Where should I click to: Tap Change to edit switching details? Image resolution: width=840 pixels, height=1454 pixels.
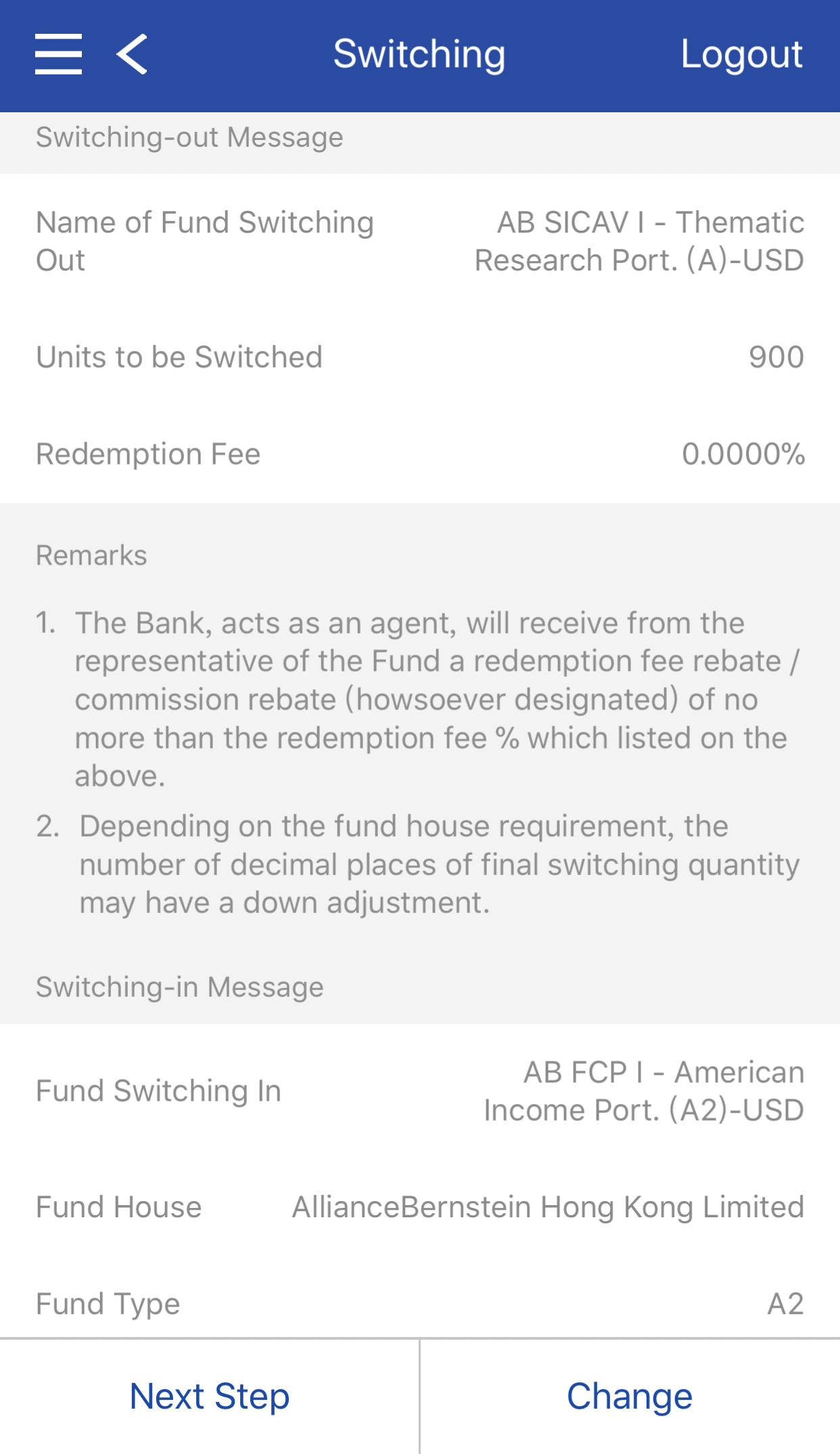[x=630, y=1397]
